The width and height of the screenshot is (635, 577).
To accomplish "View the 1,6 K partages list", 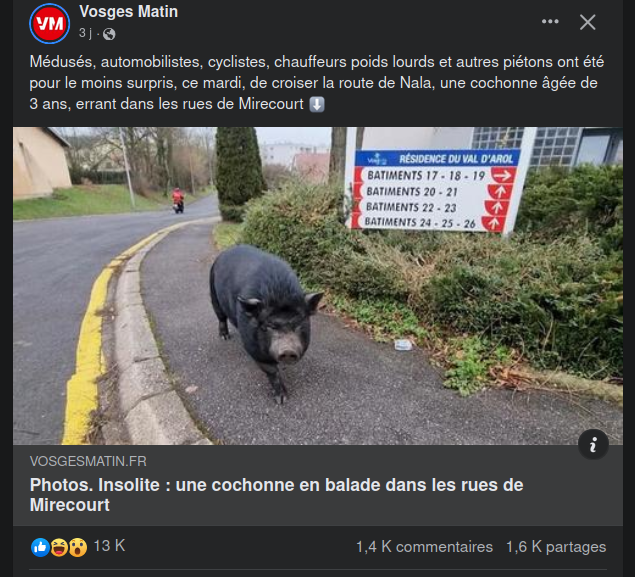I will [x=556, y=547].
